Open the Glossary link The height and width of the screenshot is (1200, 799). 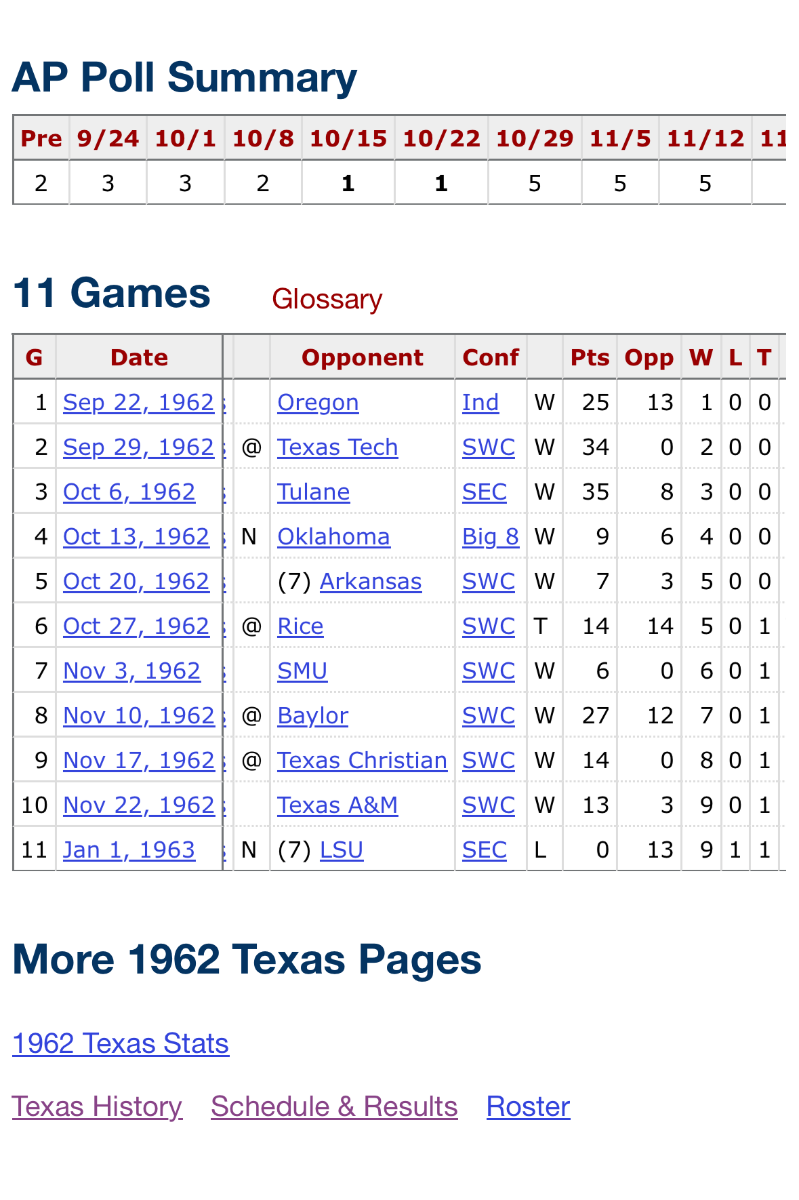(327, 299)
